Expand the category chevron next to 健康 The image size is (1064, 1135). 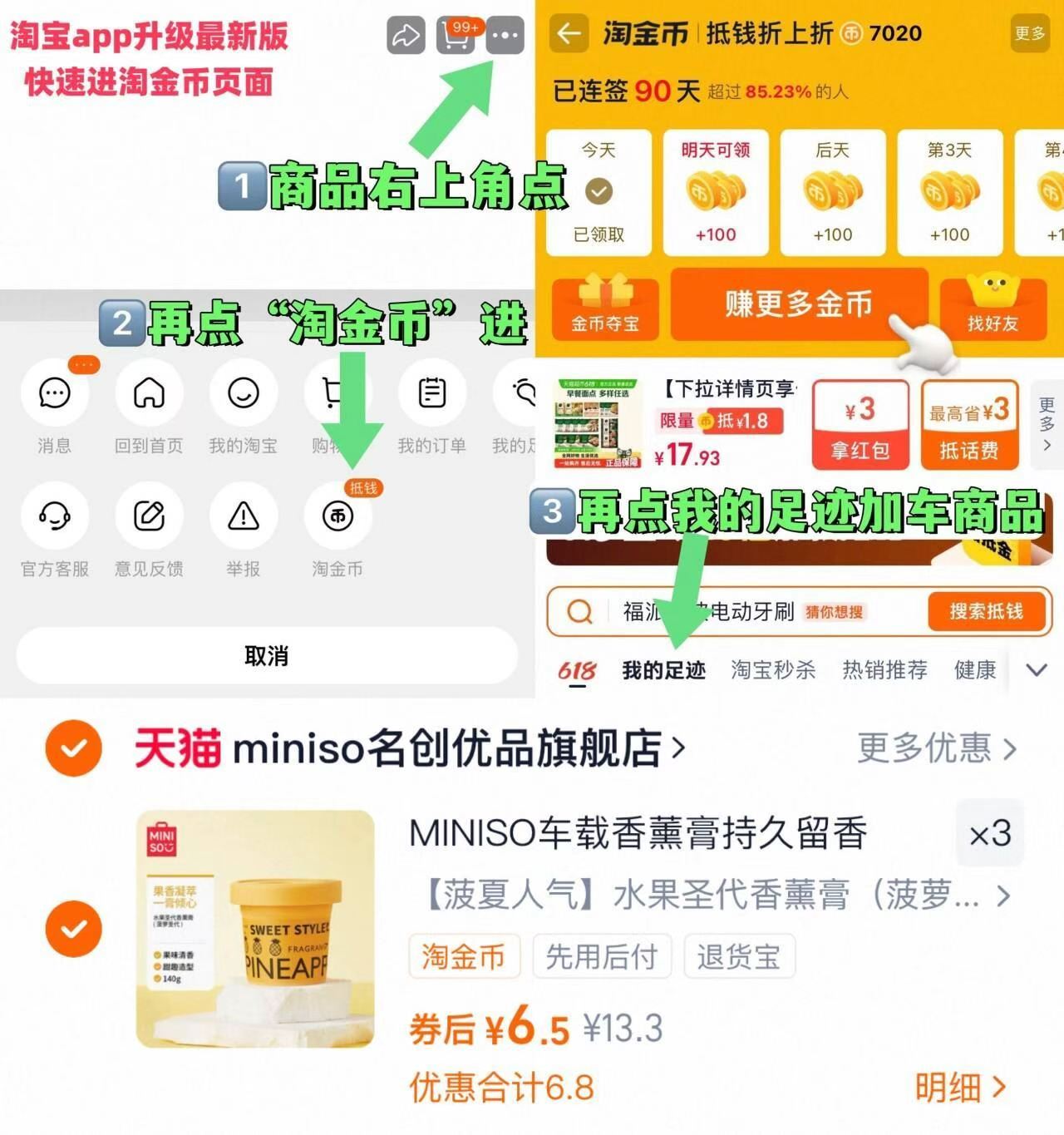coord(1036,669)
